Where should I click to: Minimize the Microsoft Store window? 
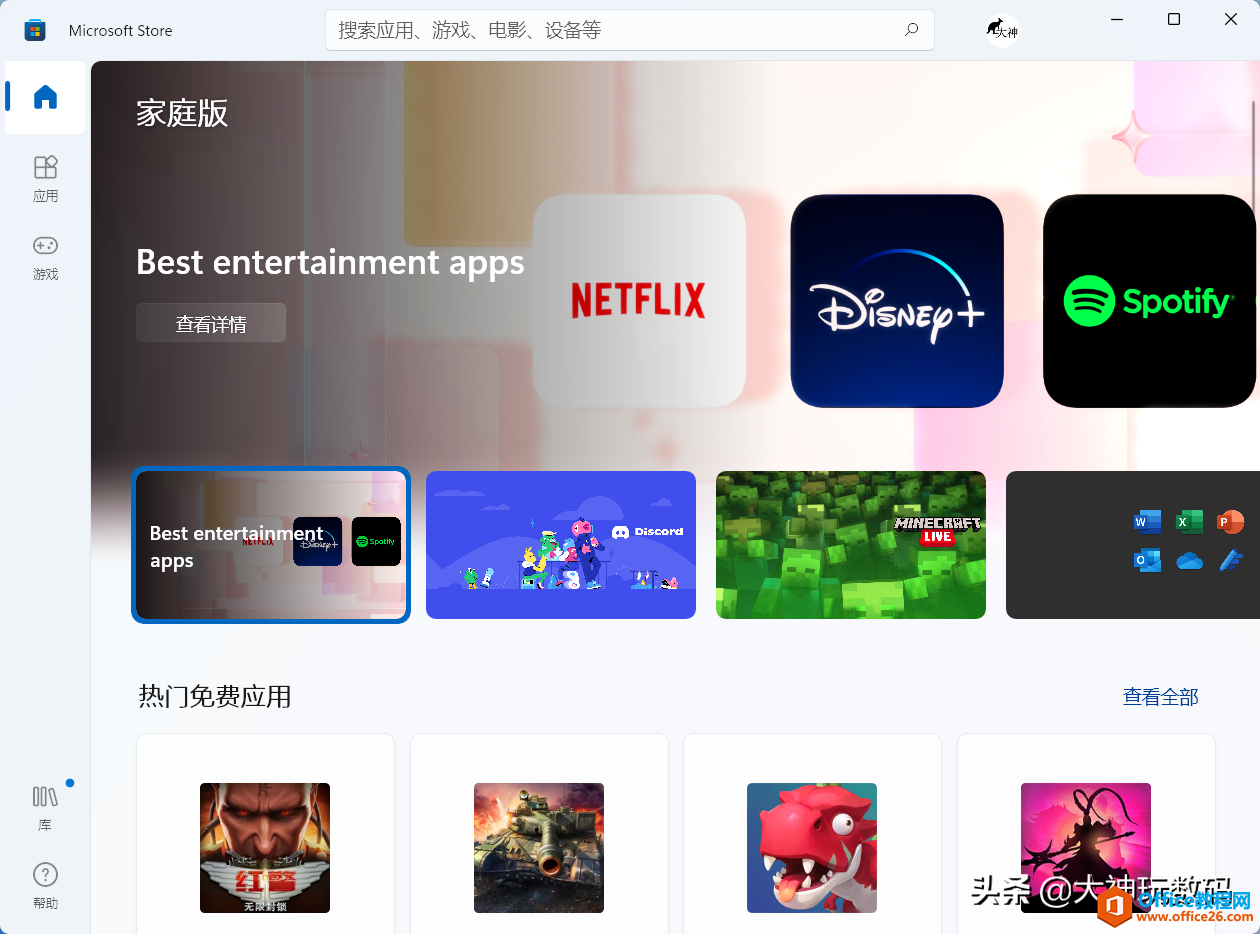click(1116, 19)
